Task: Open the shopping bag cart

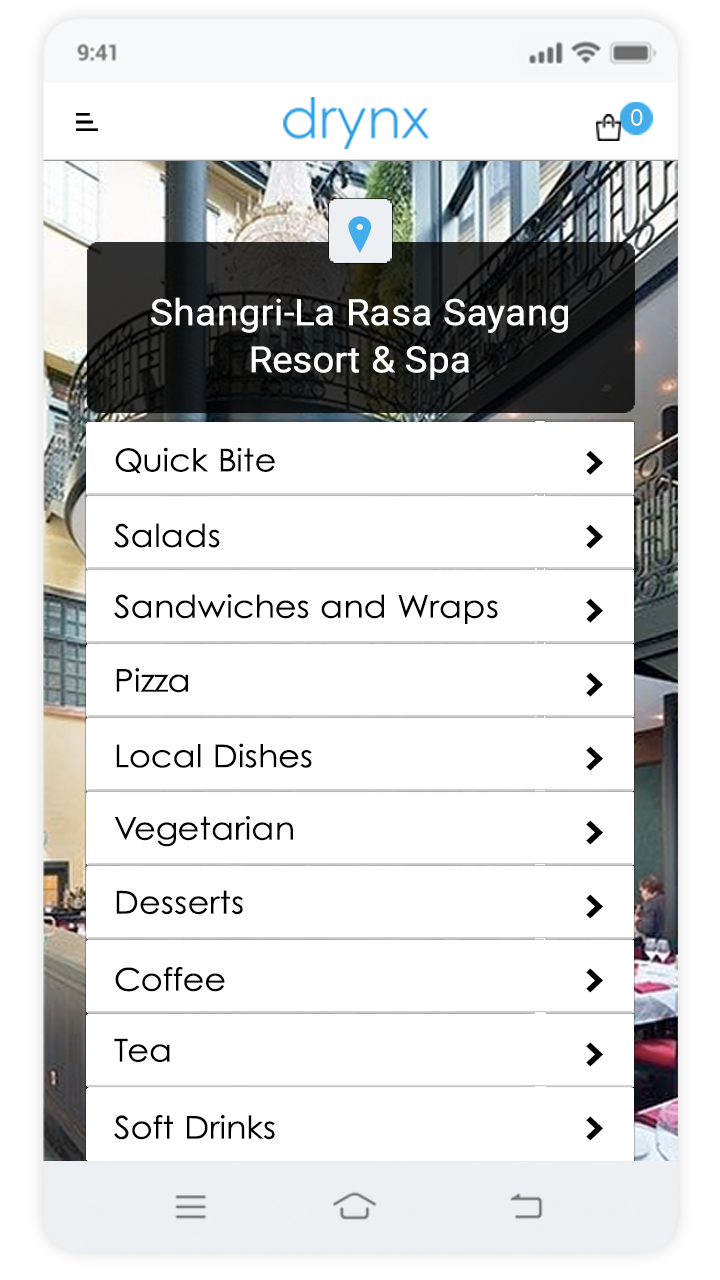Action: pyautogui.click(x=609, y=128)
